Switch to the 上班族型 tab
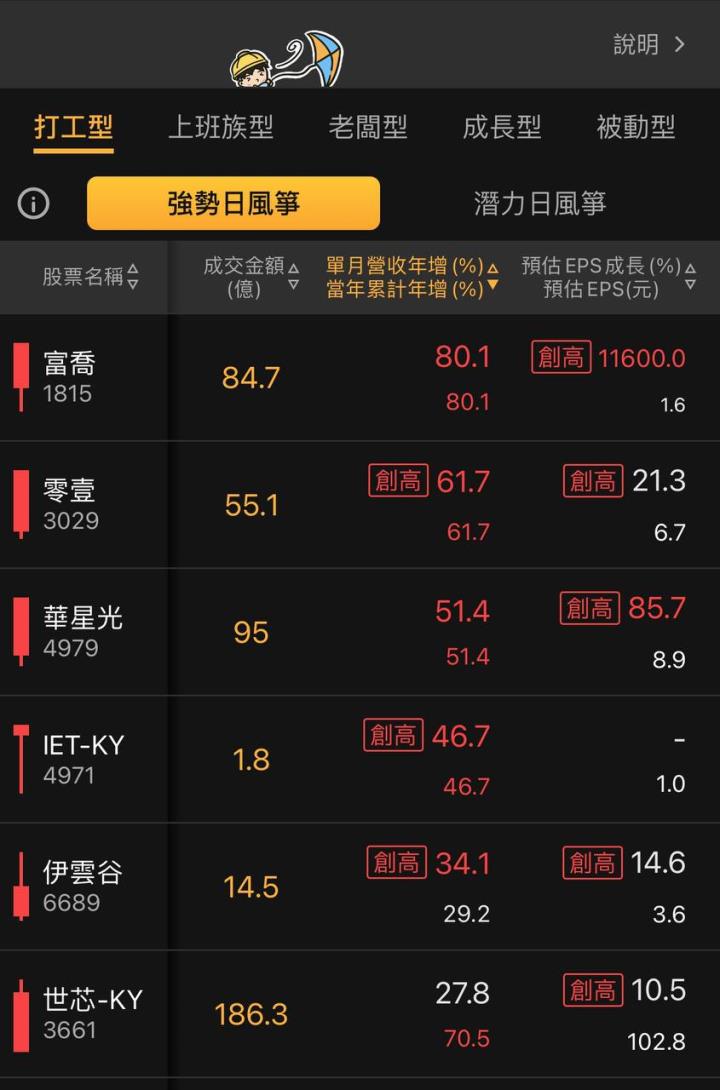720x1090 pixels. tap(220, 127)
